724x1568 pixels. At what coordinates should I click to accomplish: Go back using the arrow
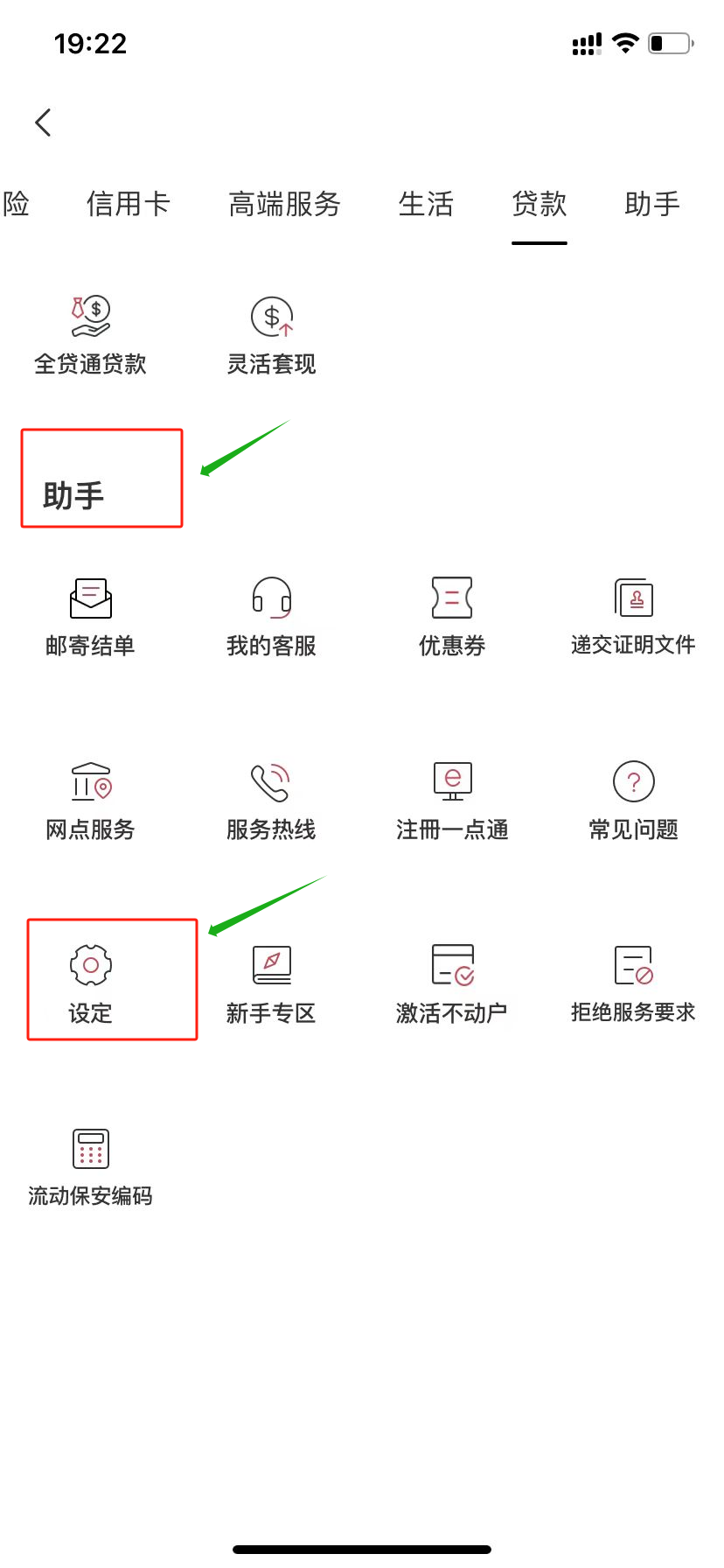pos(43,122)
